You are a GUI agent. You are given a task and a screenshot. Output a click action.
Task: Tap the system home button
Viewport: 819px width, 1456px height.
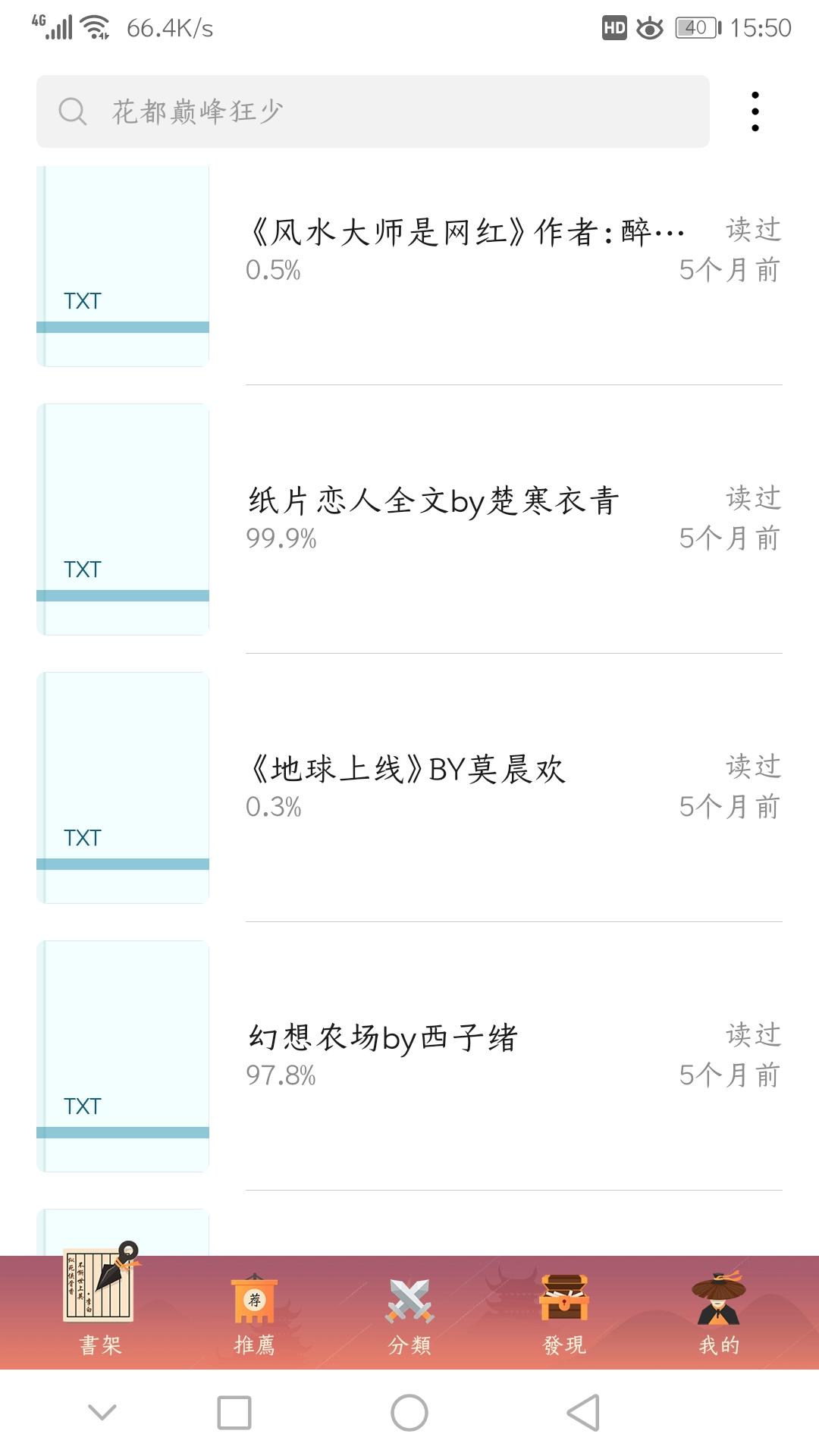tap(409, 1413)
